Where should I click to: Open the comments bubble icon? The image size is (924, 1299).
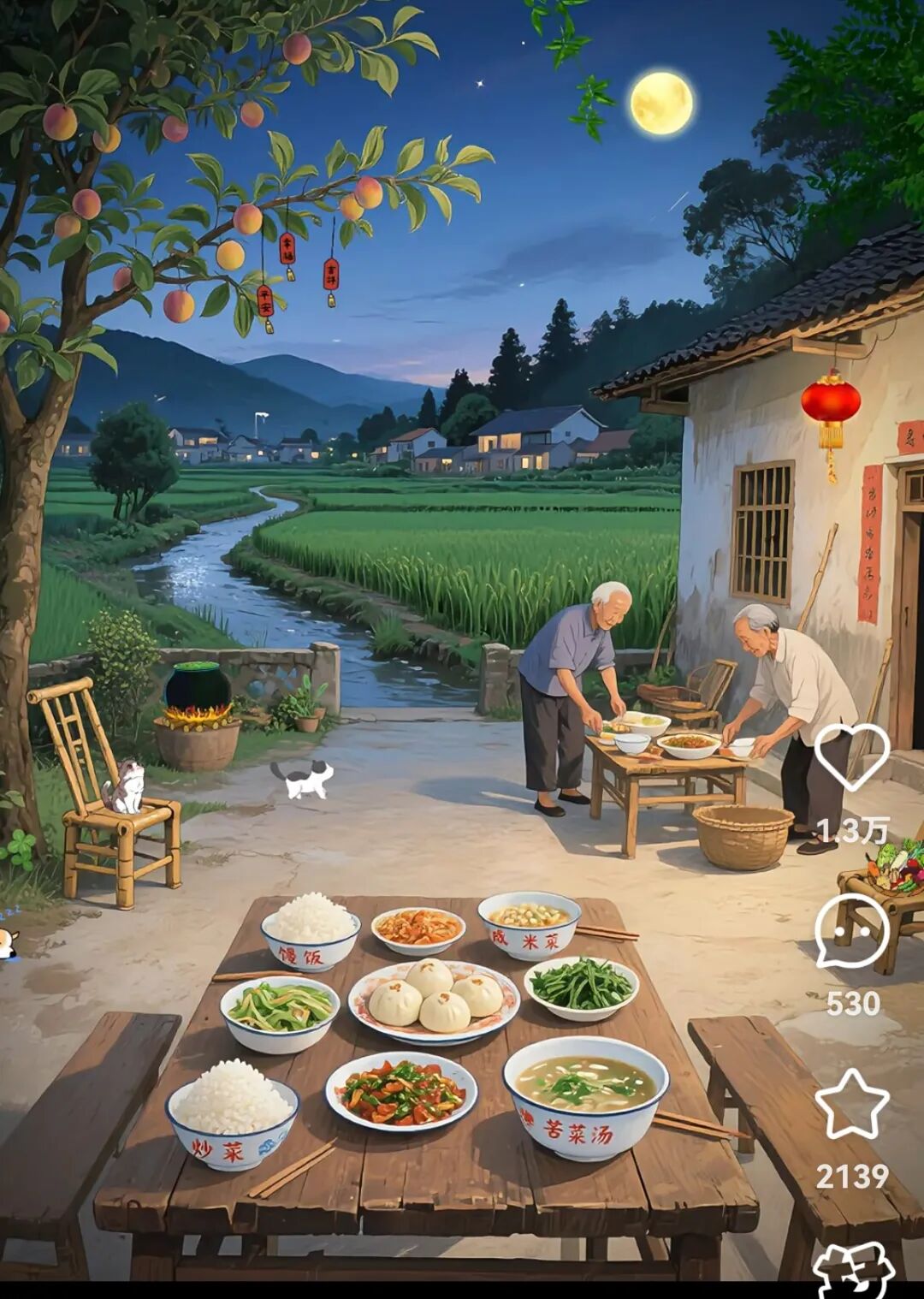pyautogui.click(x=851, y=932)
